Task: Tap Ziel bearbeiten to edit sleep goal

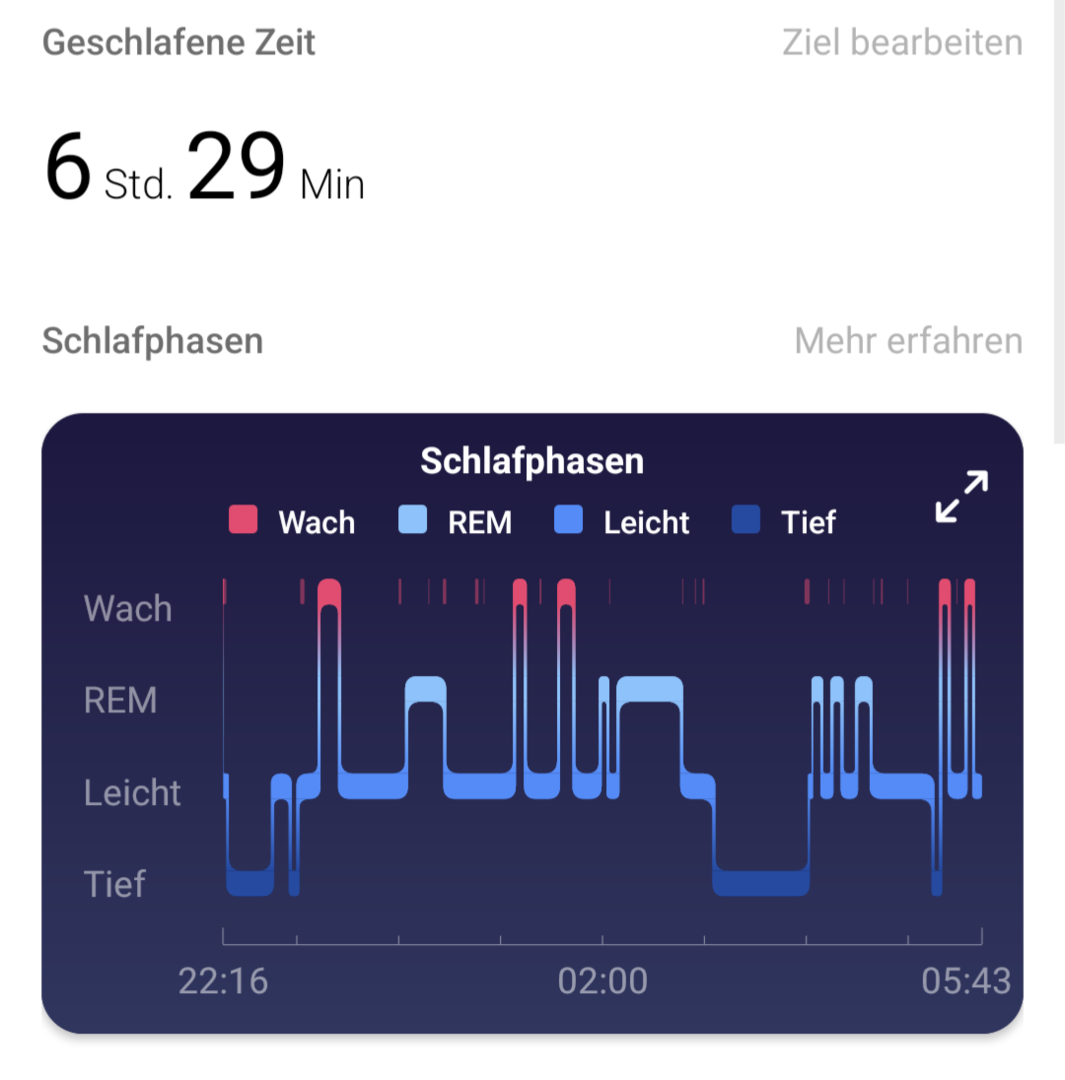Action: click(902, 43)
